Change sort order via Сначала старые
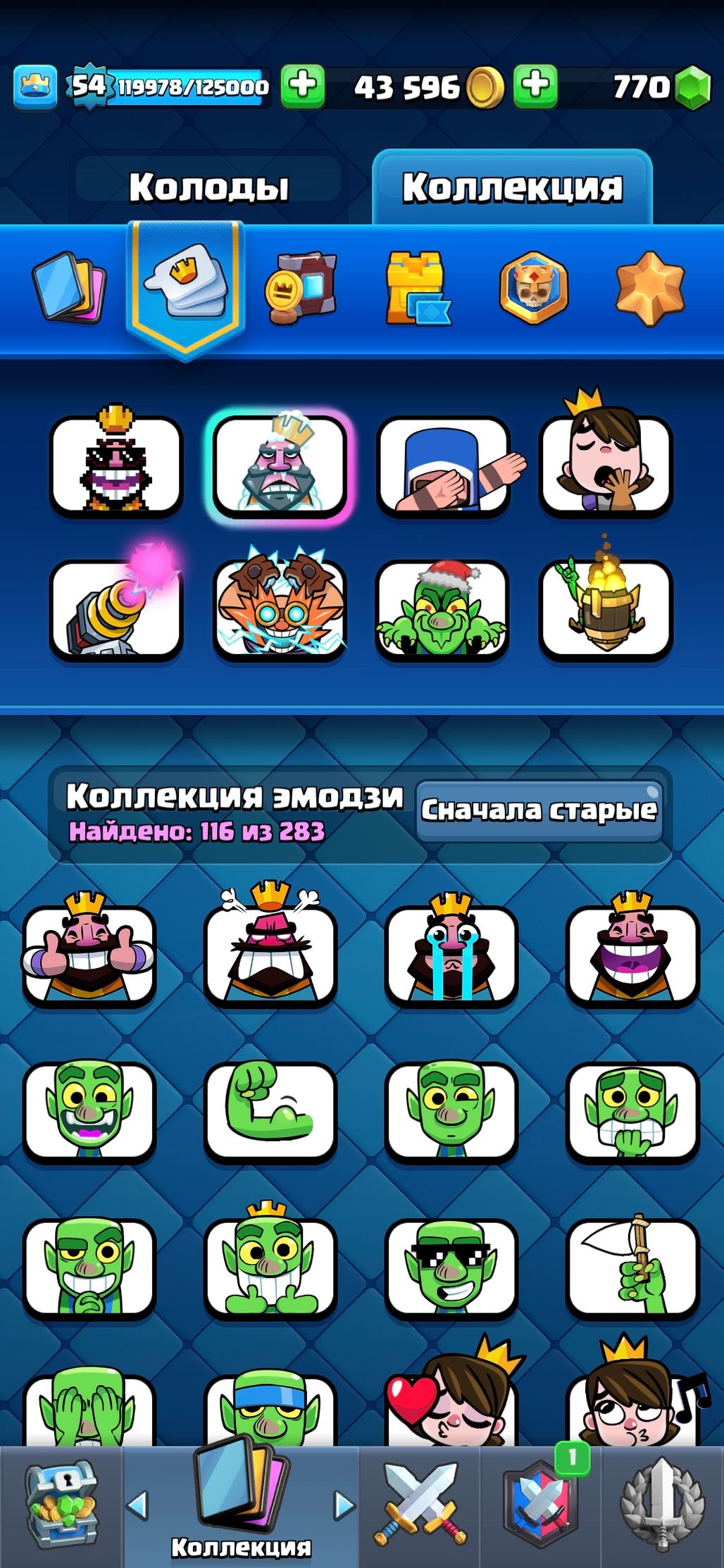Screen dimensions: 724x1568 (x=539, y=810)
